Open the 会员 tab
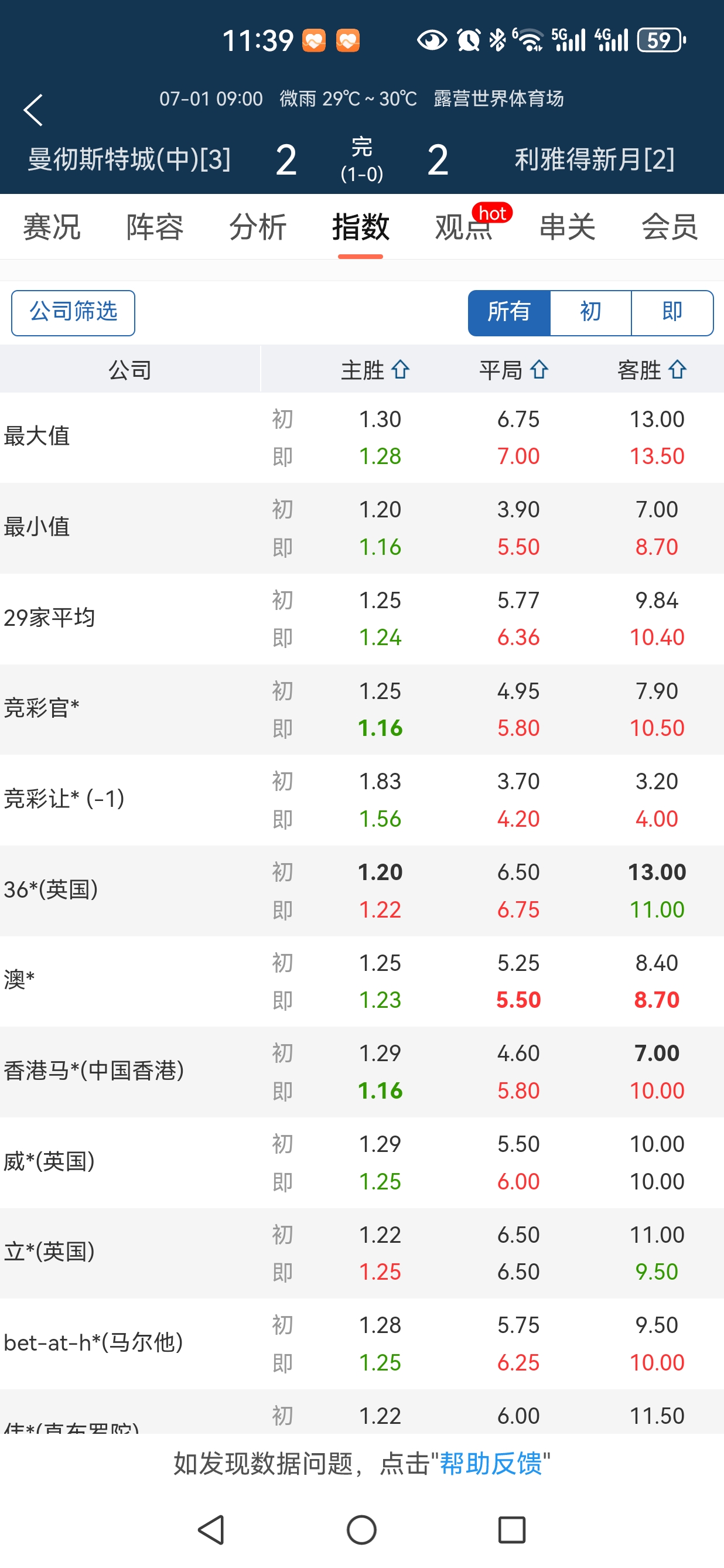Screen dimensions: 724x1568 (x=670, y=227)
